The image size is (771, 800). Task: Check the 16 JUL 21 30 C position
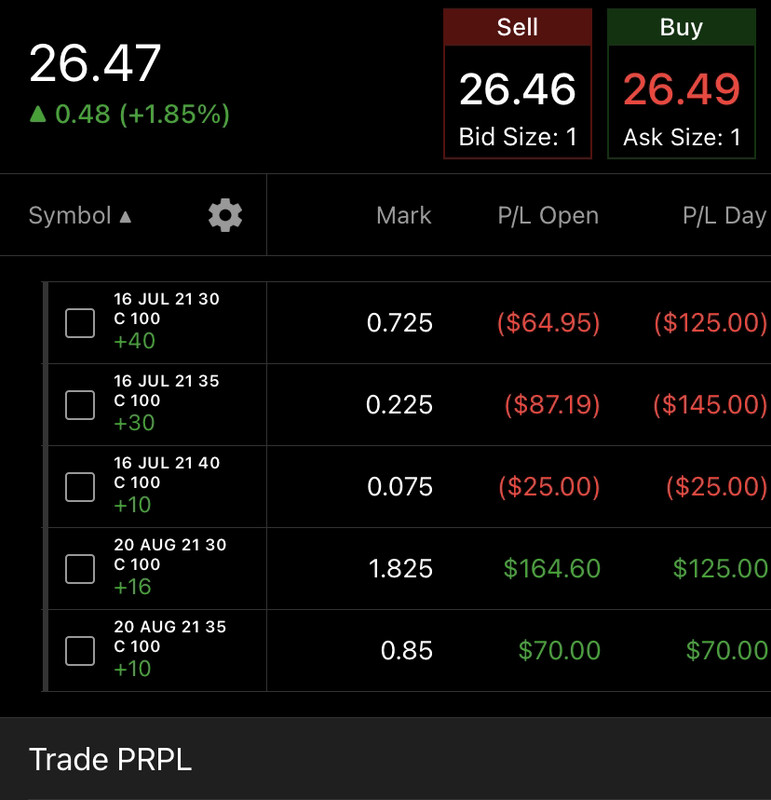click(80, 323)
